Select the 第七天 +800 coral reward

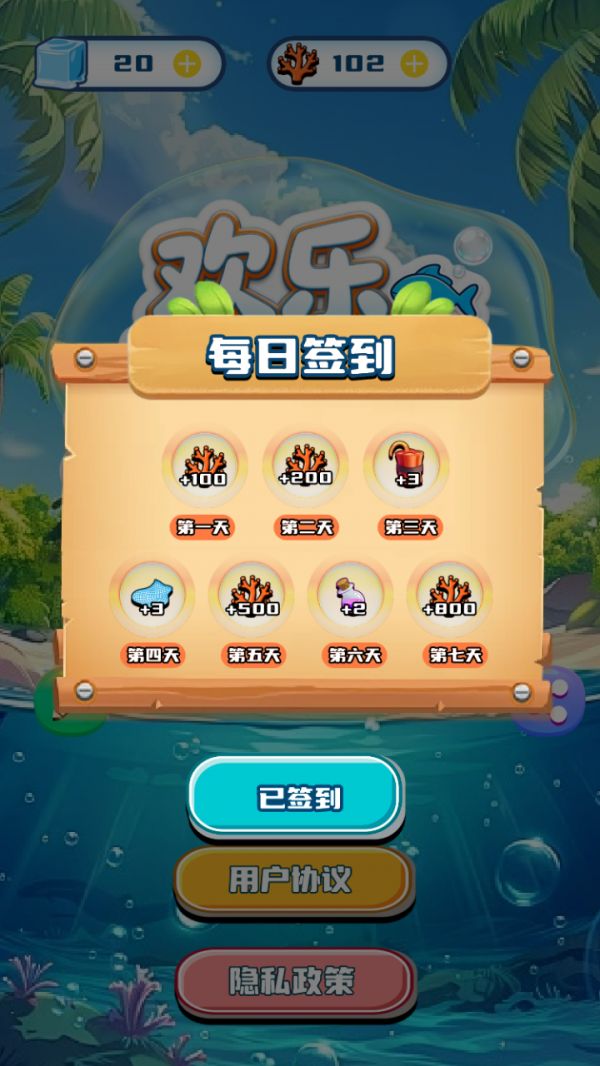pos(450,598)
